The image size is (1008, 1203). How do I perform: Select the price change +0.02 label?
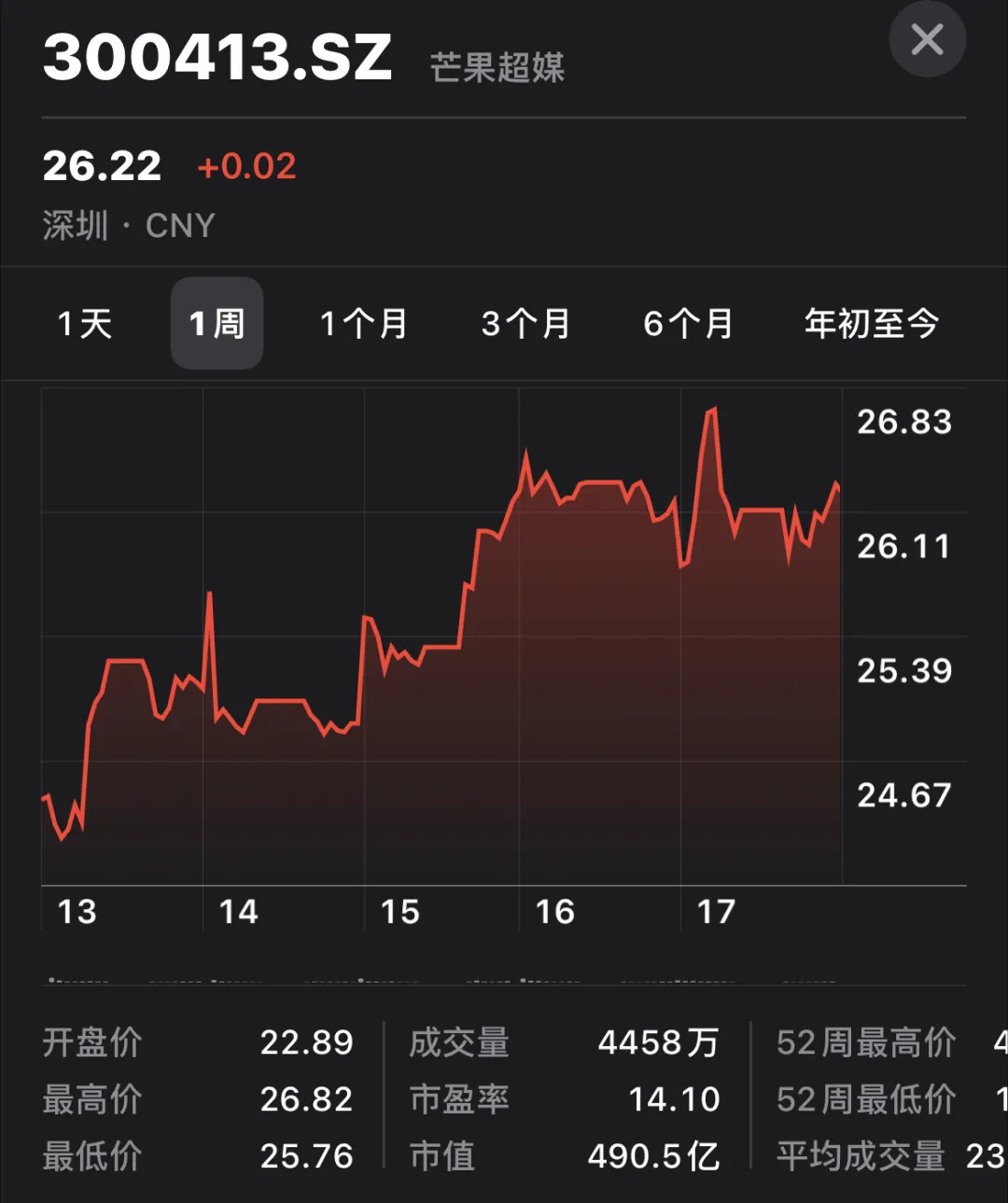coord(246,166)
